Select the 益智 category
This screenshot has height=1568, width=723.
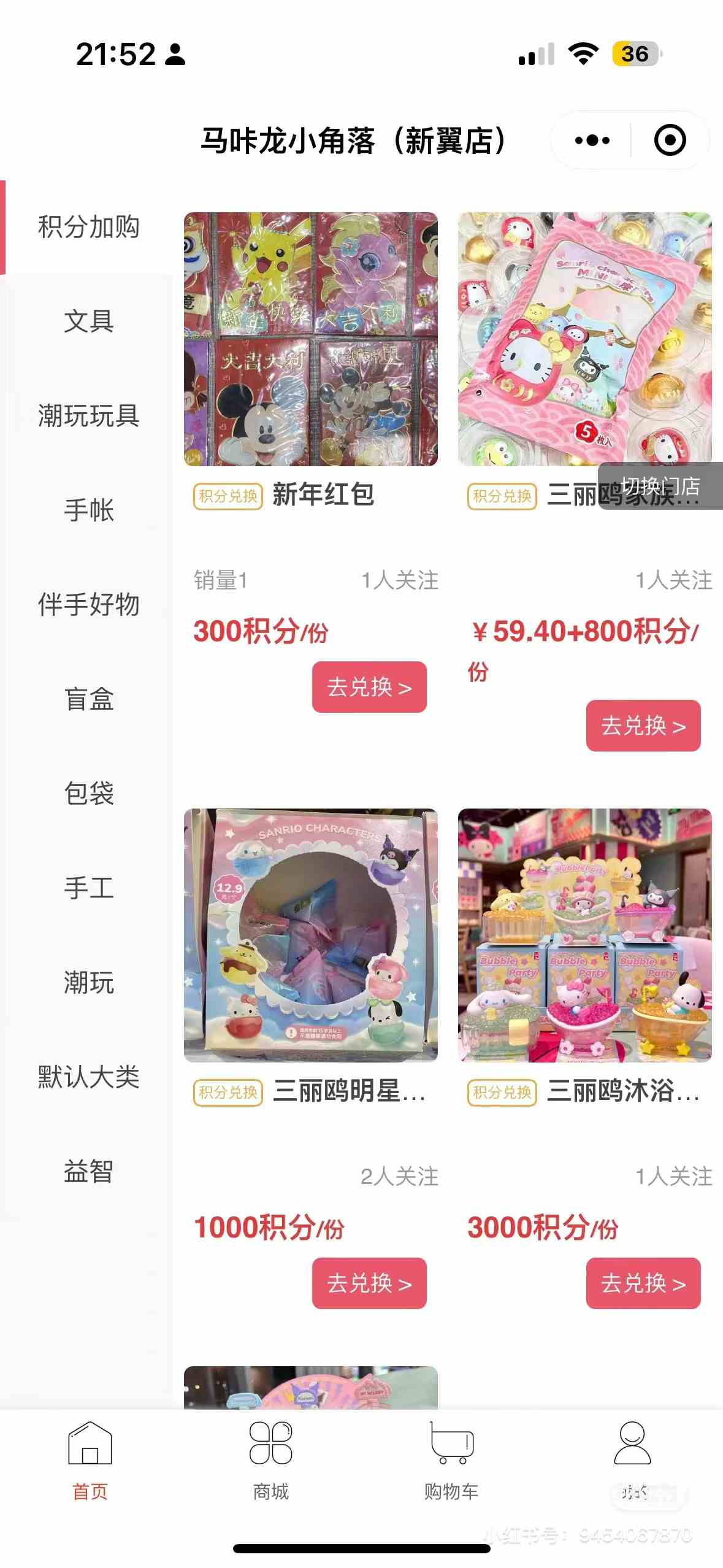point(89,1172)
